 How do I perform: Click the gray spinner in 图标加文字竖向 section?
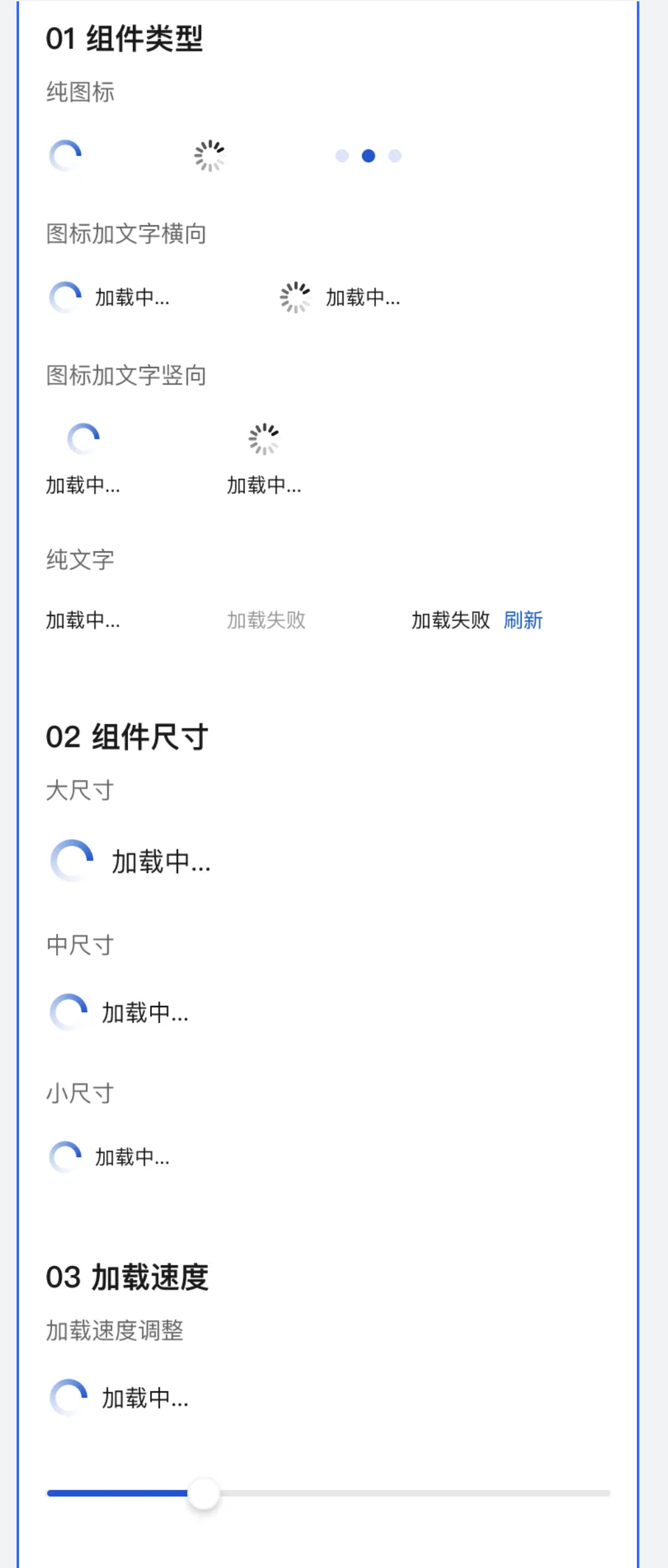click(x=263, y=439)
